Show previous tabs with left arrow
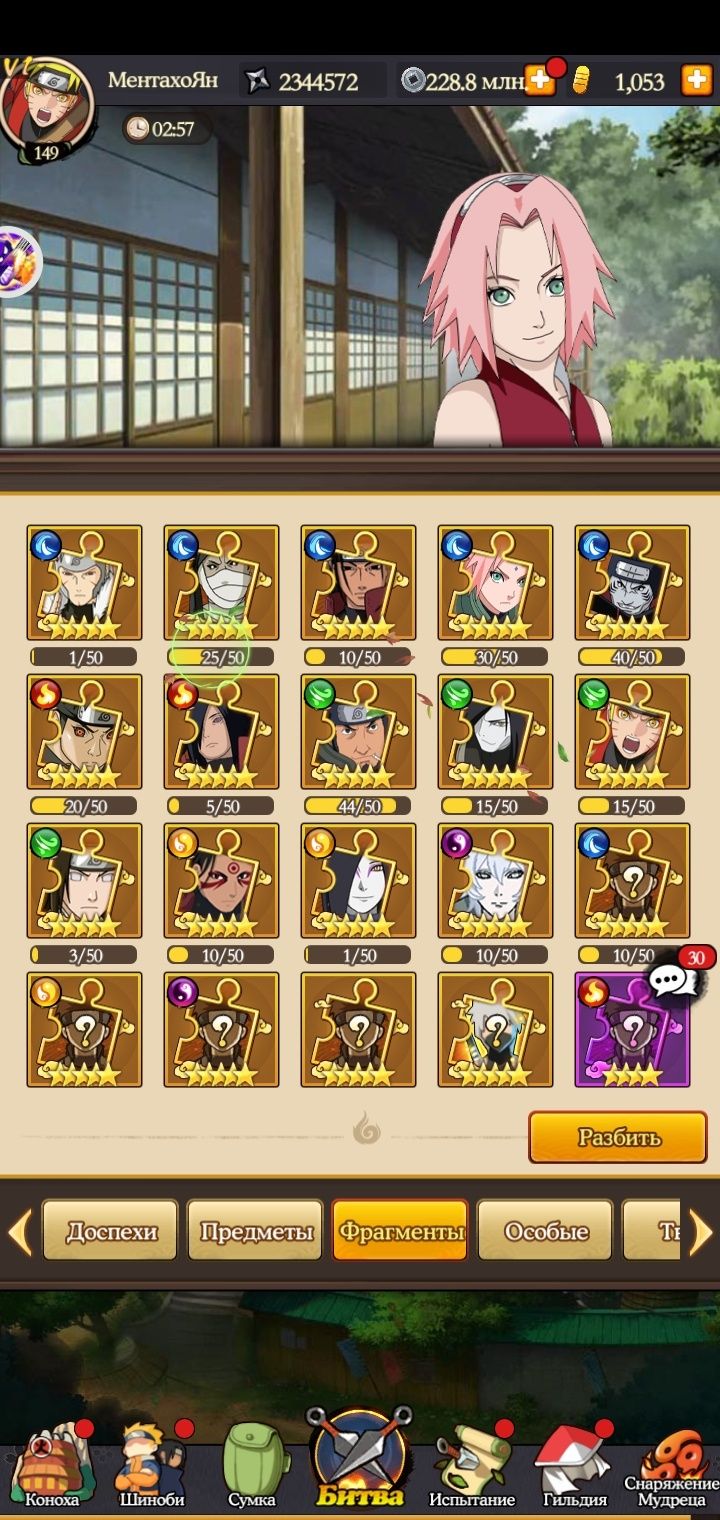Viewport: 720px width, 1520px height. coord(19,1232)
